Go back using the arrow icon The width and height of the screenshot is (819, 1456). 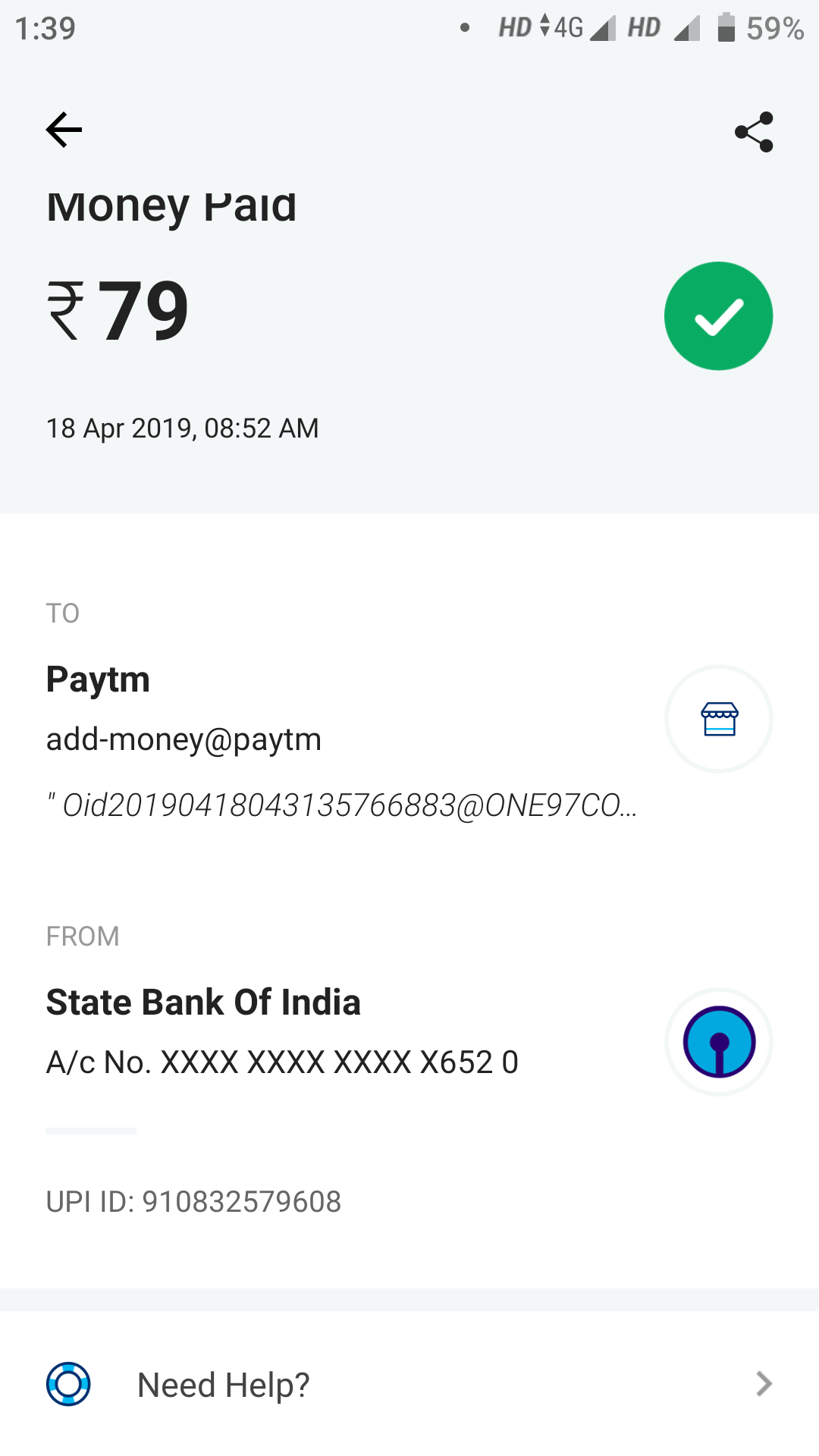[64, 130]
